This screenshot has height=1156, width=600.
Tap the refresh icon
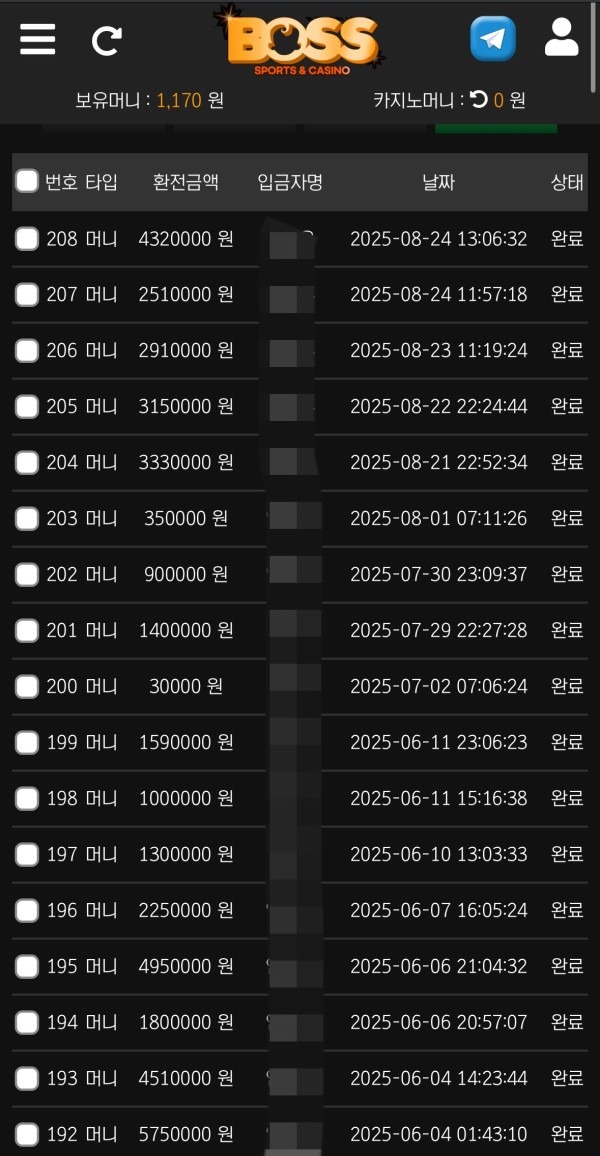(x=107, y=40)
